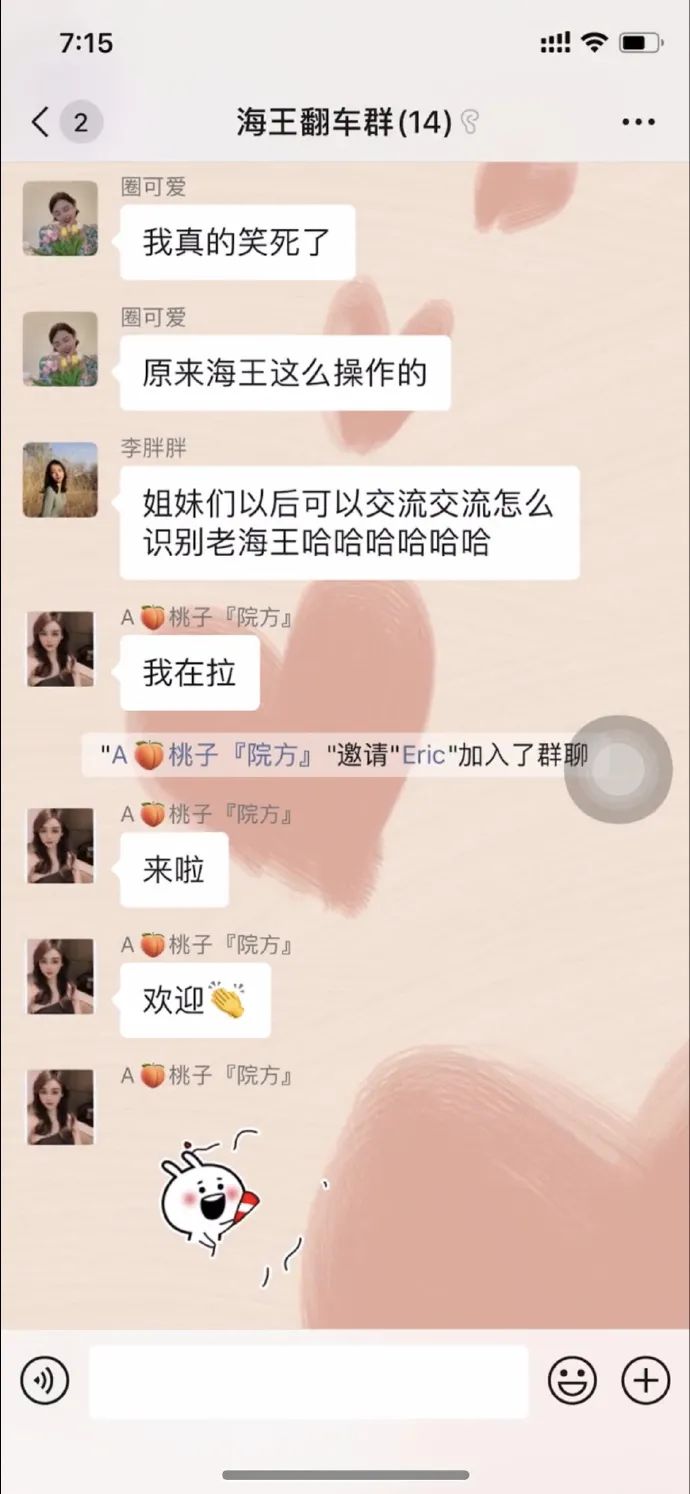Open 圈可爱's avatar beside 我真的笑死了

point(60,218)
